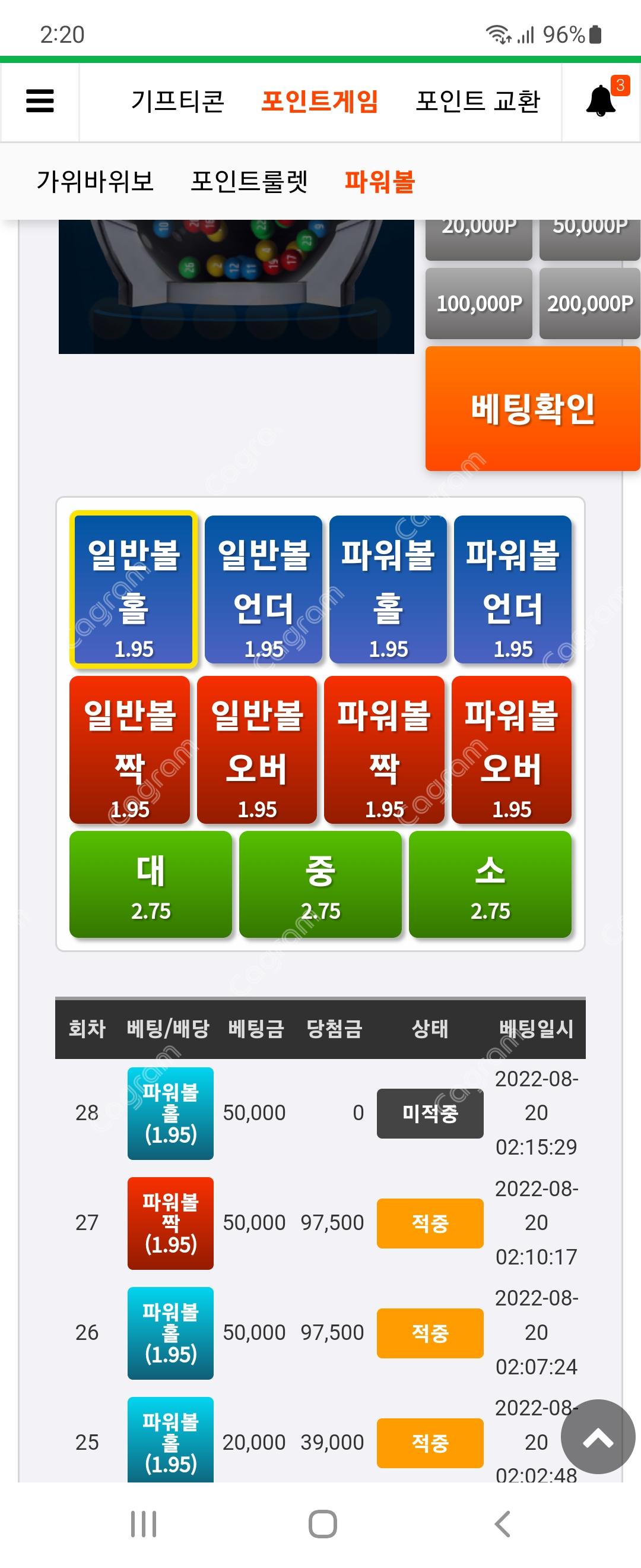The image size is (641, 1568).
Task: Confirm bet with 베팅확인 button
Action: pyautogui.click(x=532, y=409)
